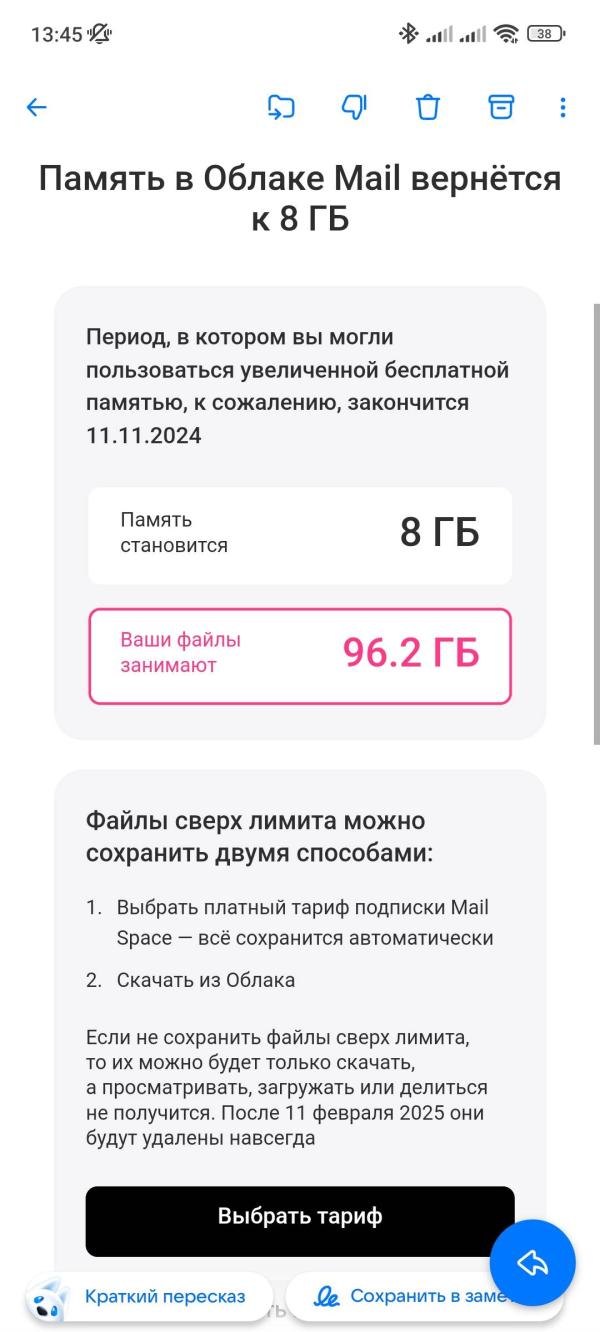Move this email to a folder
This screenshot has width=600, height=1332.
click(281, 107)
